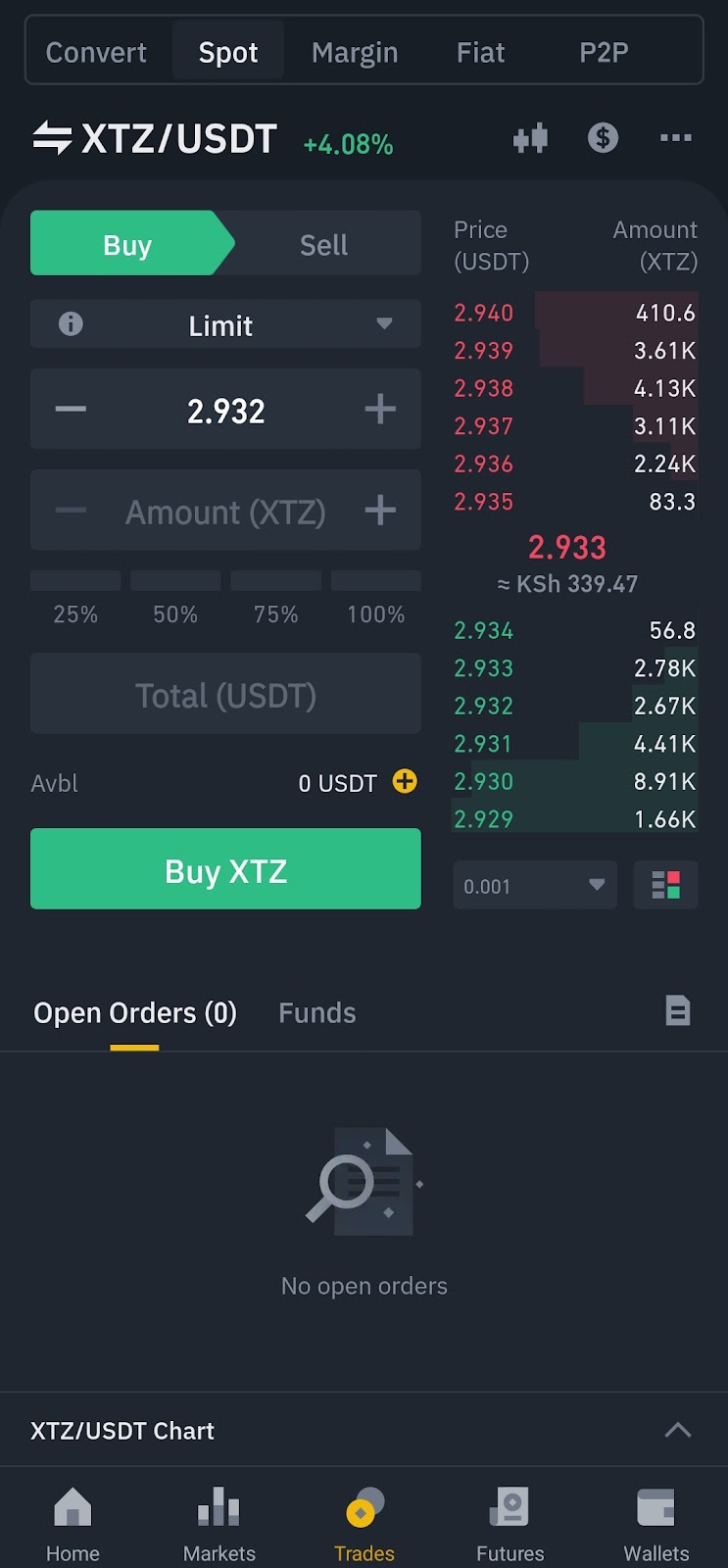Image resolution: width=728 pixels, height=1568 pixels.
Task: Choose the 100% amount option
Action: (375, 598)
